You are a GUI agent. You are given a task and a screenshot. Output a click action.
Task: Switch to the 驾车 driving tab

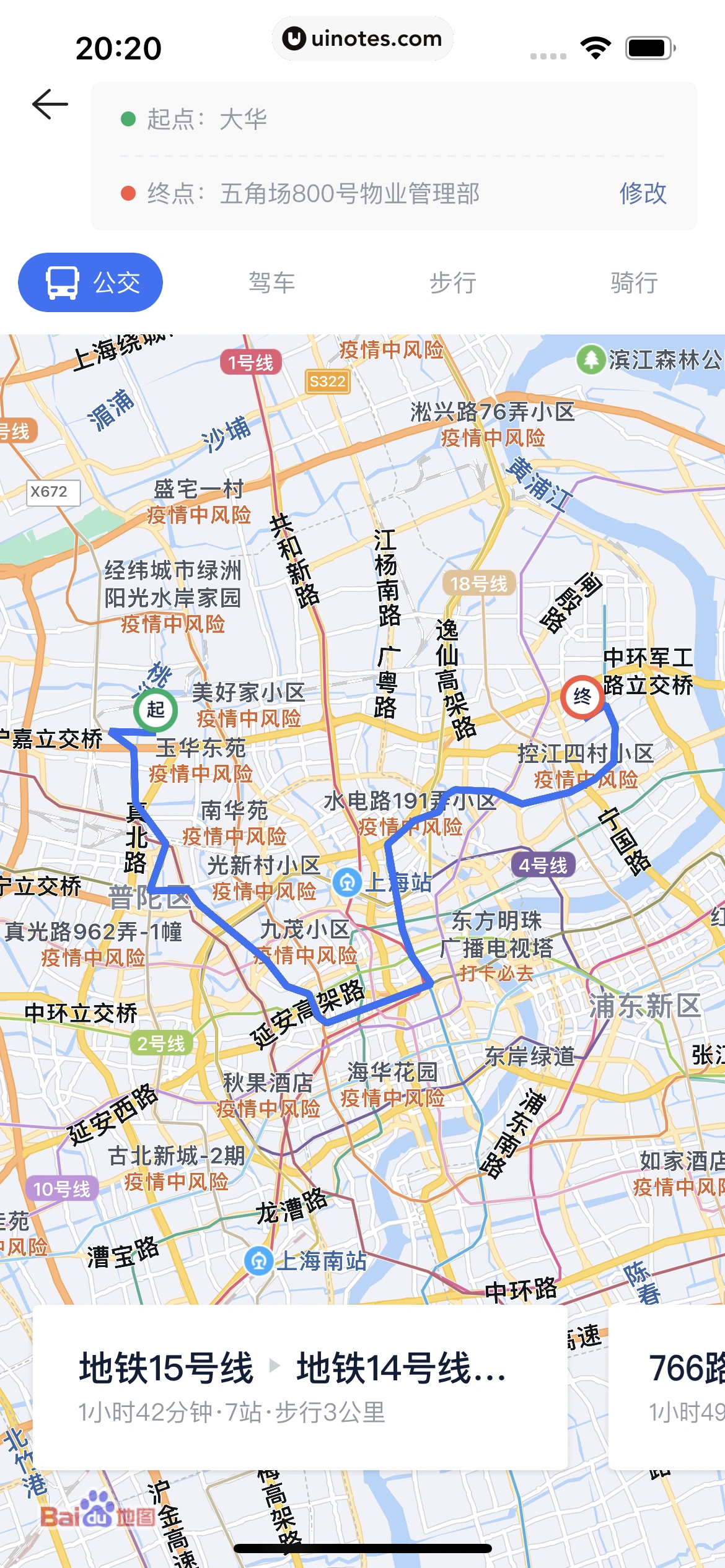[271, 282]
